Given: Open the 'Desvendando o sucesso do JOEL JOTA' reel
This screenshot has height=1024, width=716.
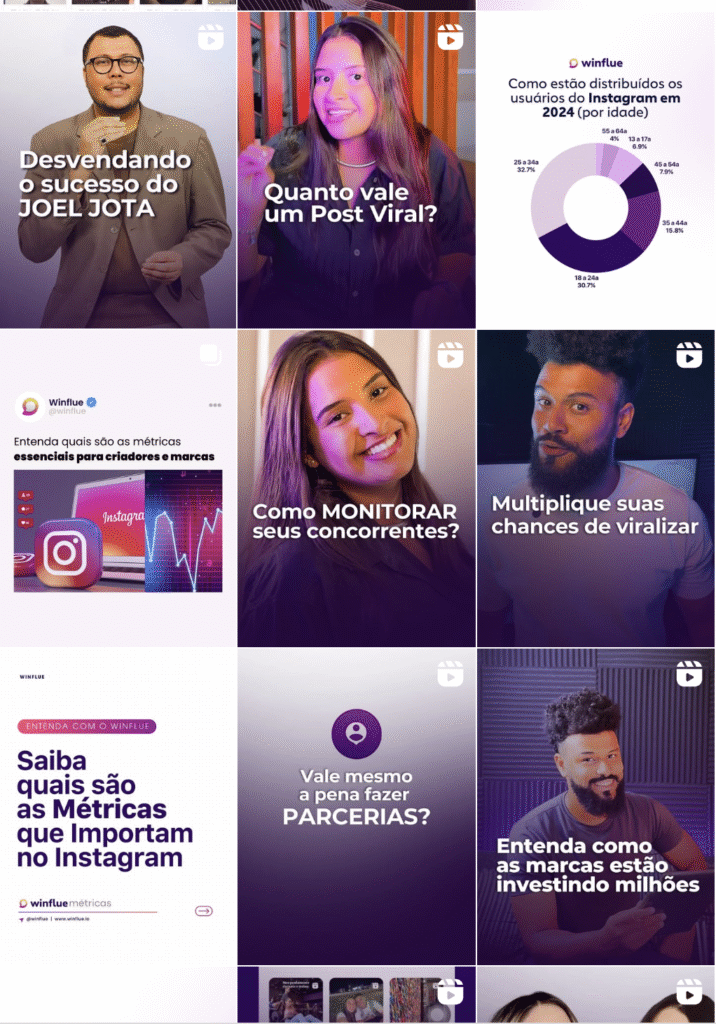Looking at the screenshot, I should tap(118, 170).
